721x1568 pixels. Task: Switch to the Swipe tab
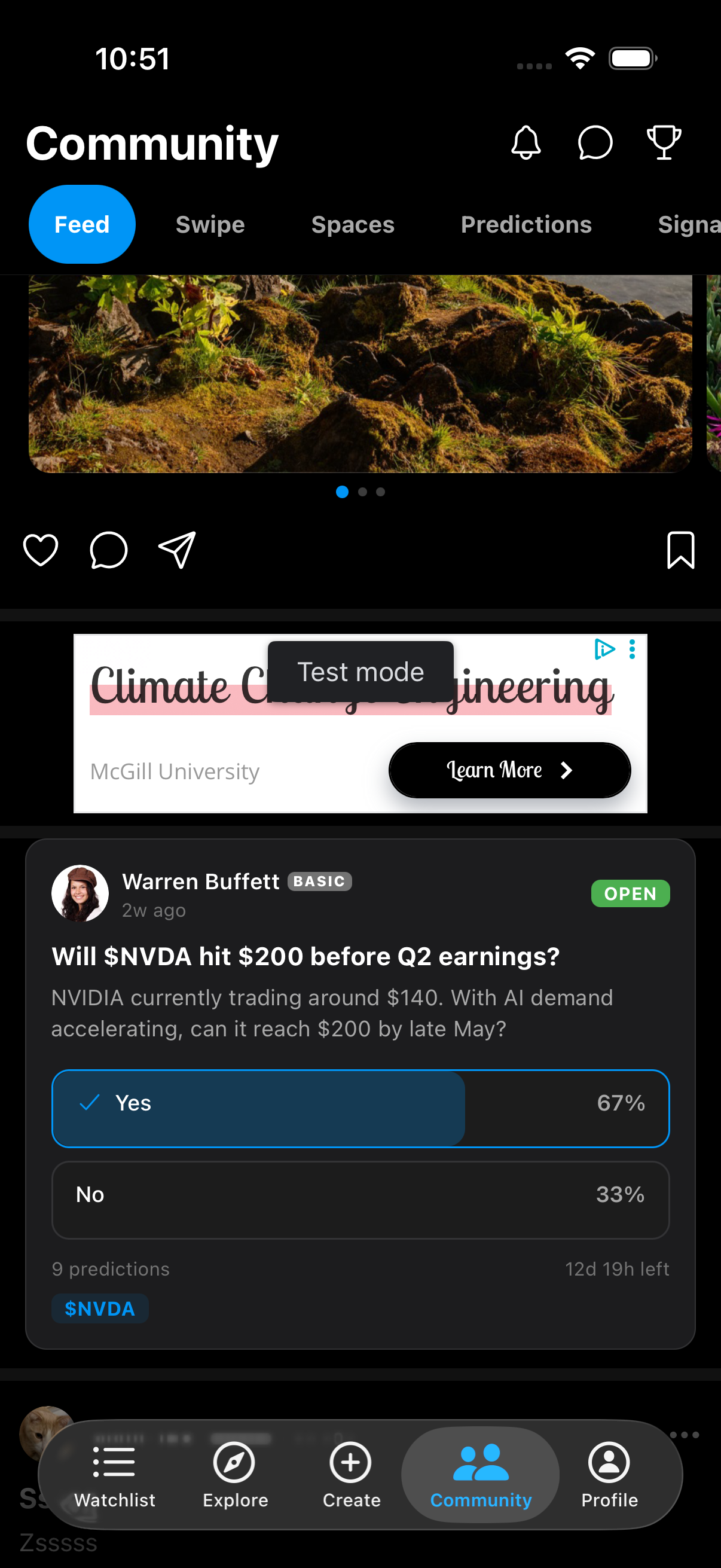pyautogui.click(x=210, y=225)
